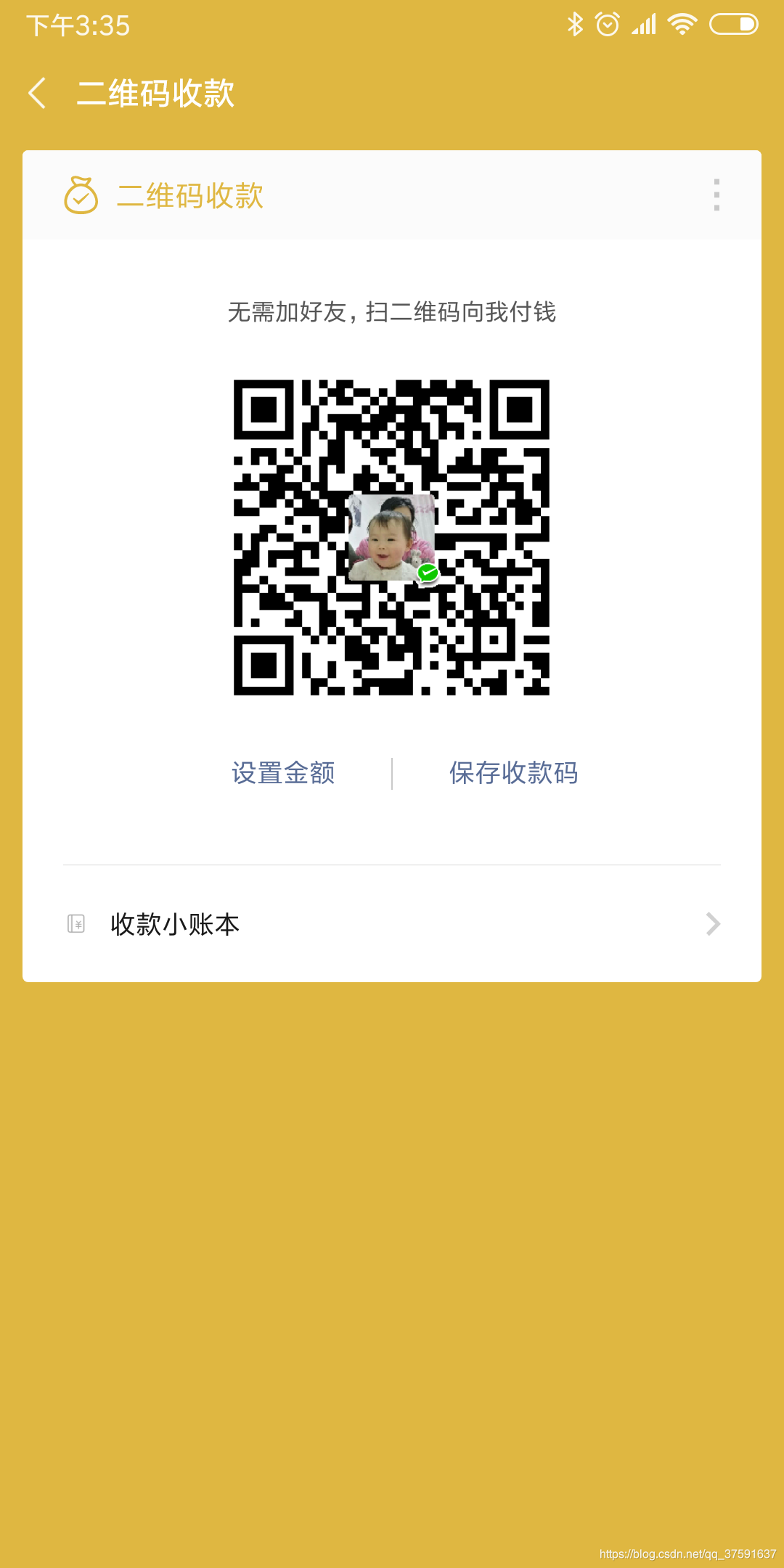This screenshot has height=1568, width=784.
Task: Open the three-dot overflow menu
Action: point(716,195)
